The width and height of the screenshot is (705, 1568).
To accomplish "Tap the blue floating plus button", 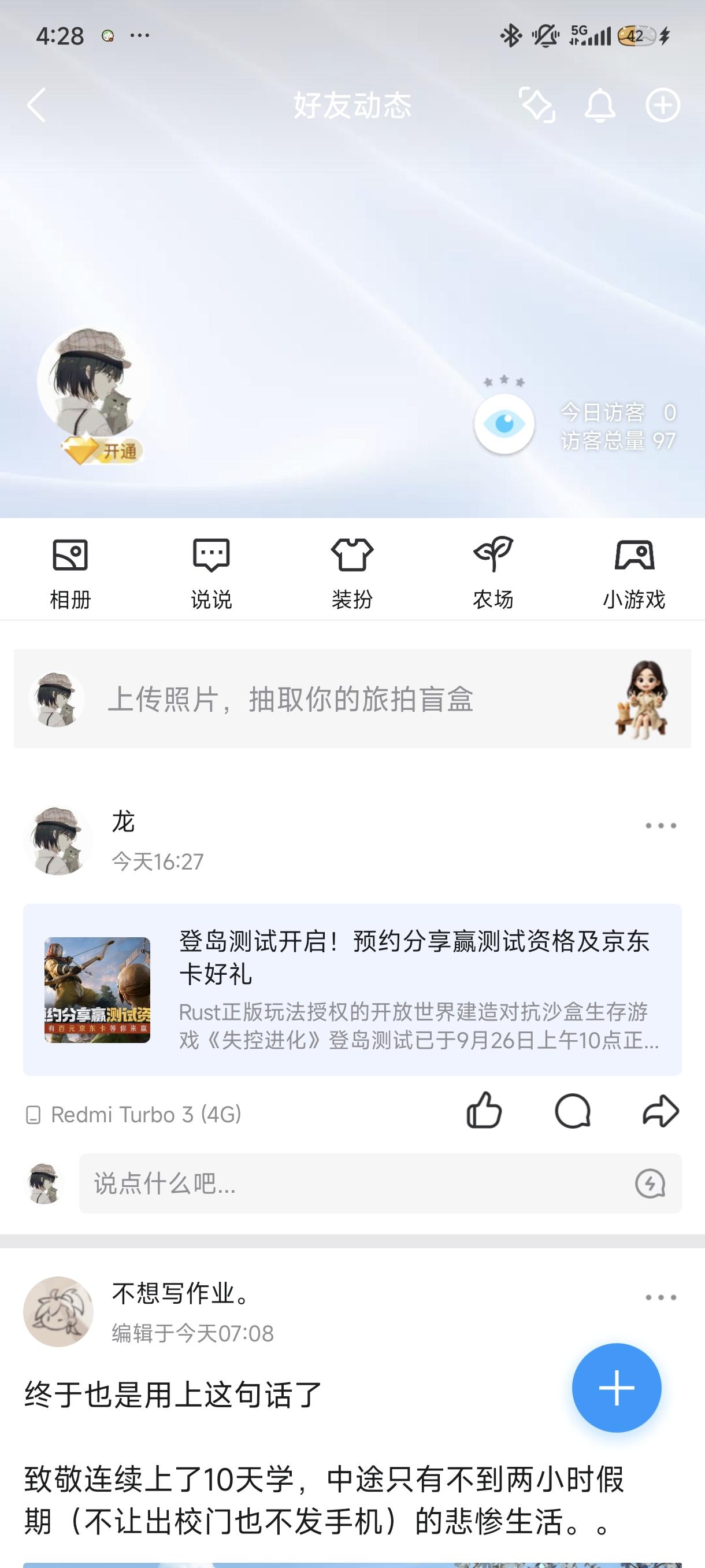I will click(x=616, y=1388).
